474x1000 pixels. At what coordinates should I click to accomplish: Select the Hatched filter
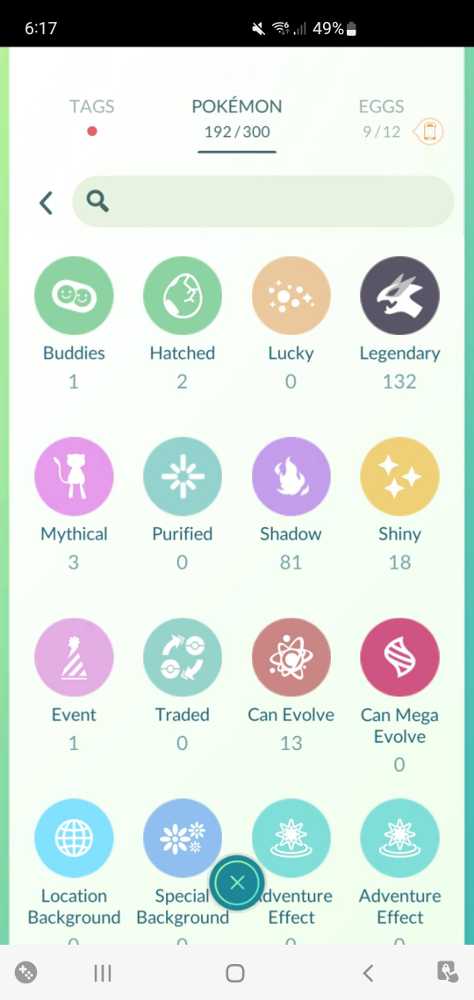[182, 295]
